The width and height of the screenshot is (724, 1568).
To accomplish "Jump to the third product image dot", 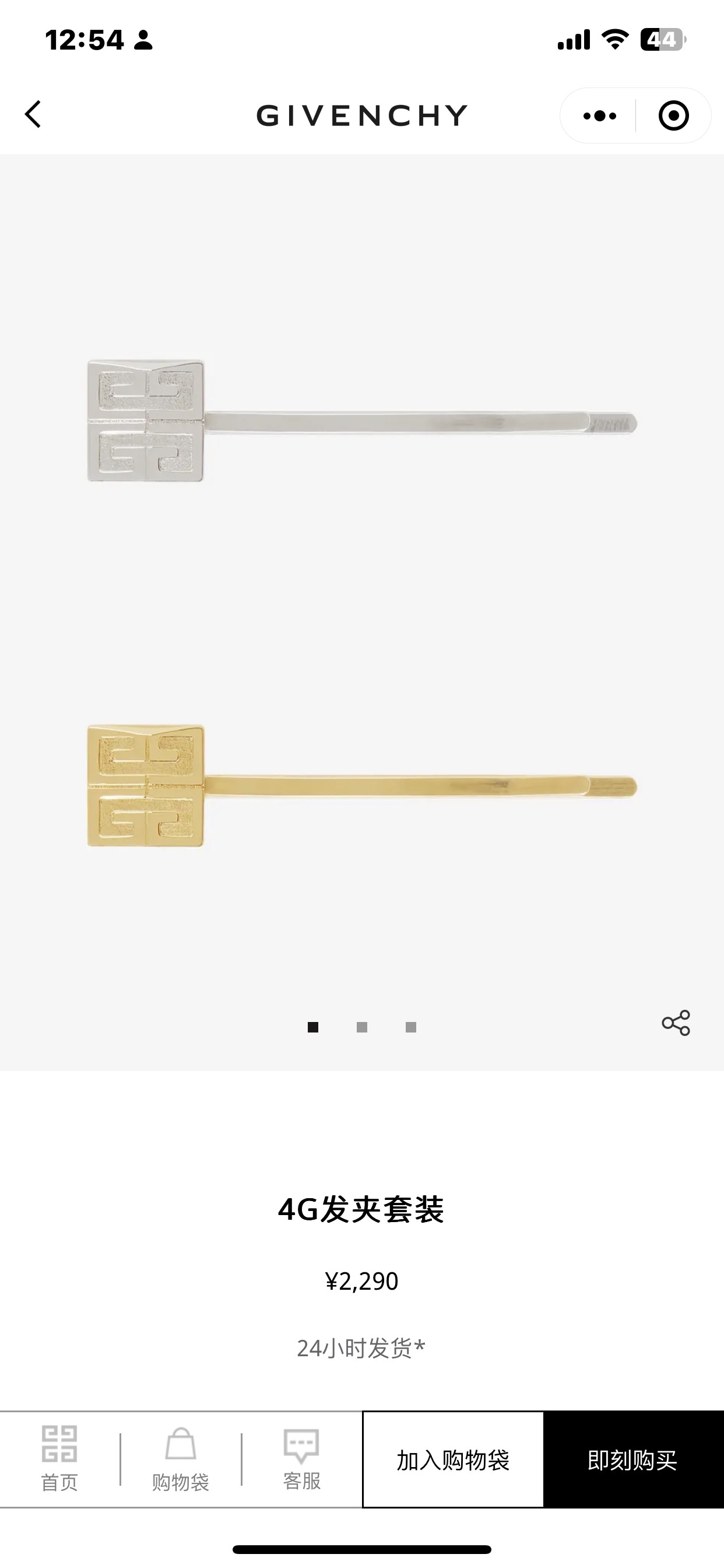I will coord(410,1027).
